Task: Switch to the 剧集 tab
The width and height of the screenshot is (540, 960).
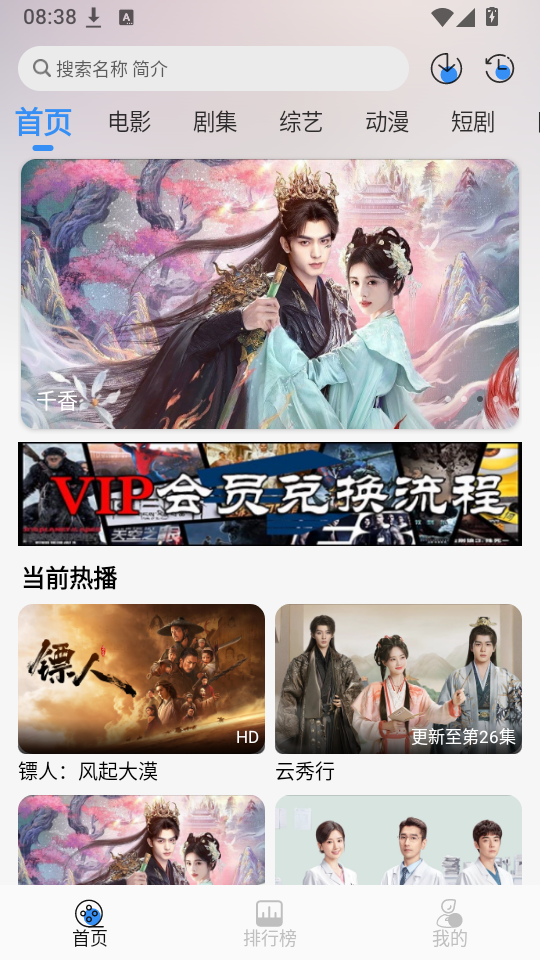Action: point(215,122)
